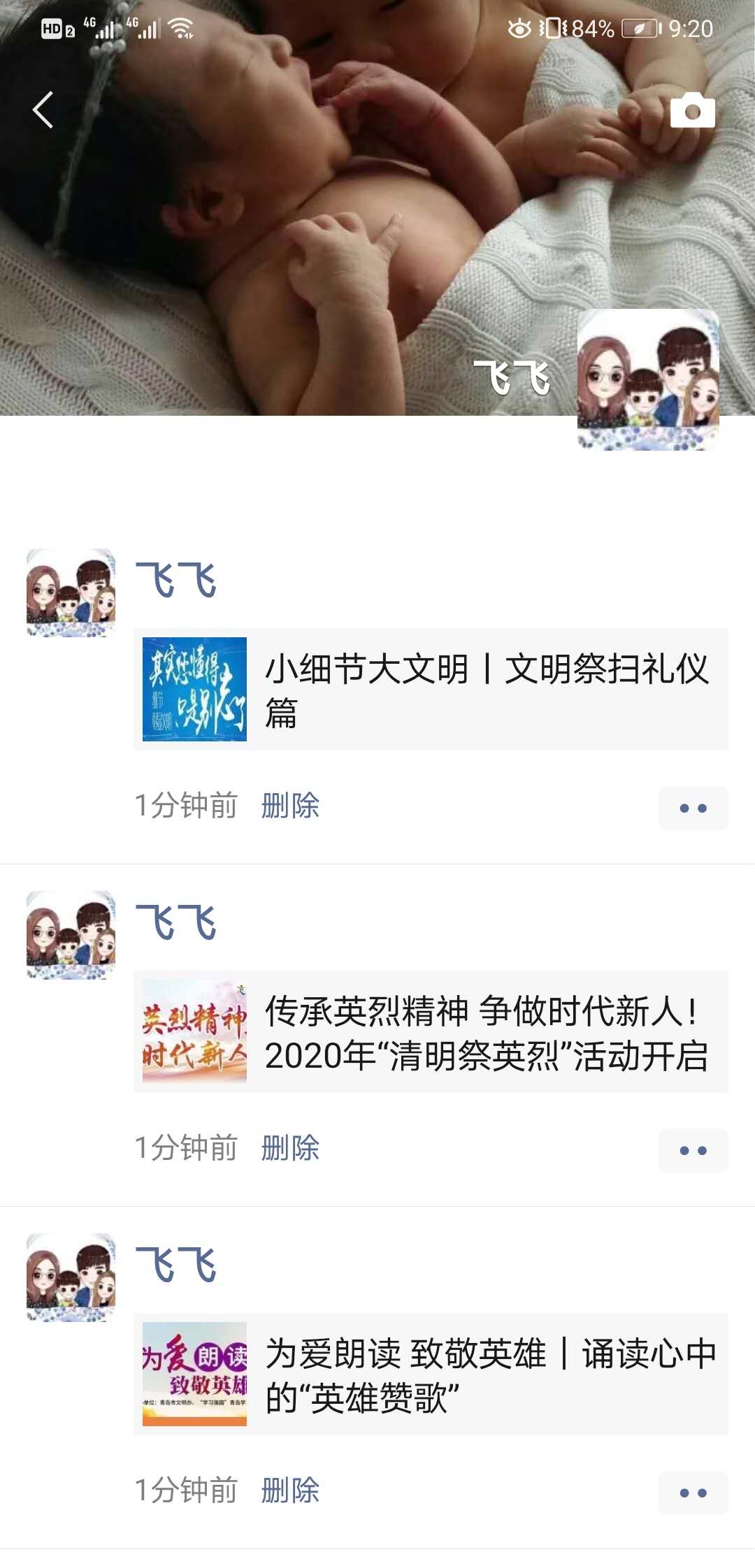Tap 飞飞's name above the 文明祭扫礼仪篇 post
The image size is (755, 1568).
coord(175,580)
